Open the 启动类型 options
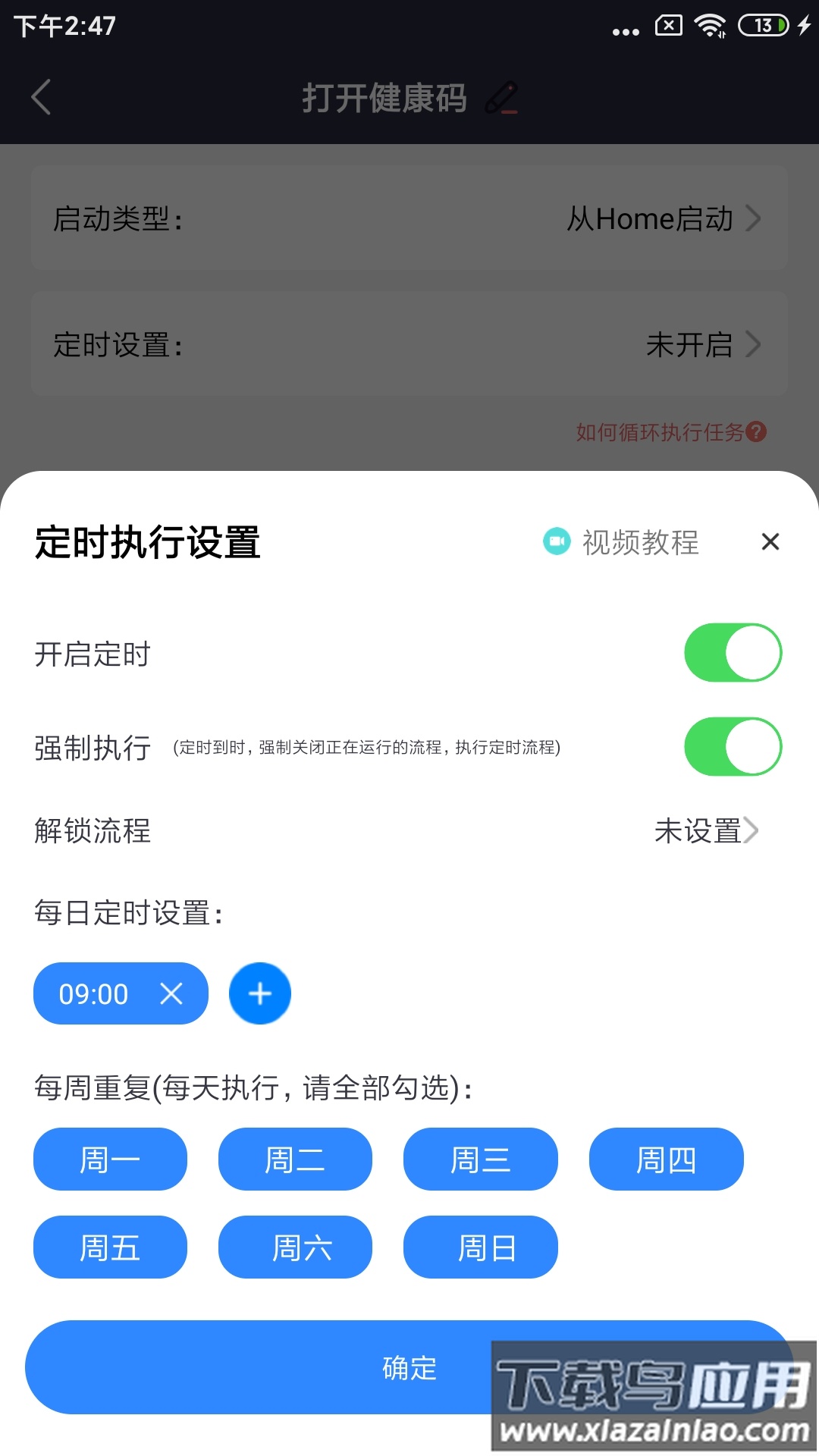This screenshot has height=1456, width=819. point(409,218)
